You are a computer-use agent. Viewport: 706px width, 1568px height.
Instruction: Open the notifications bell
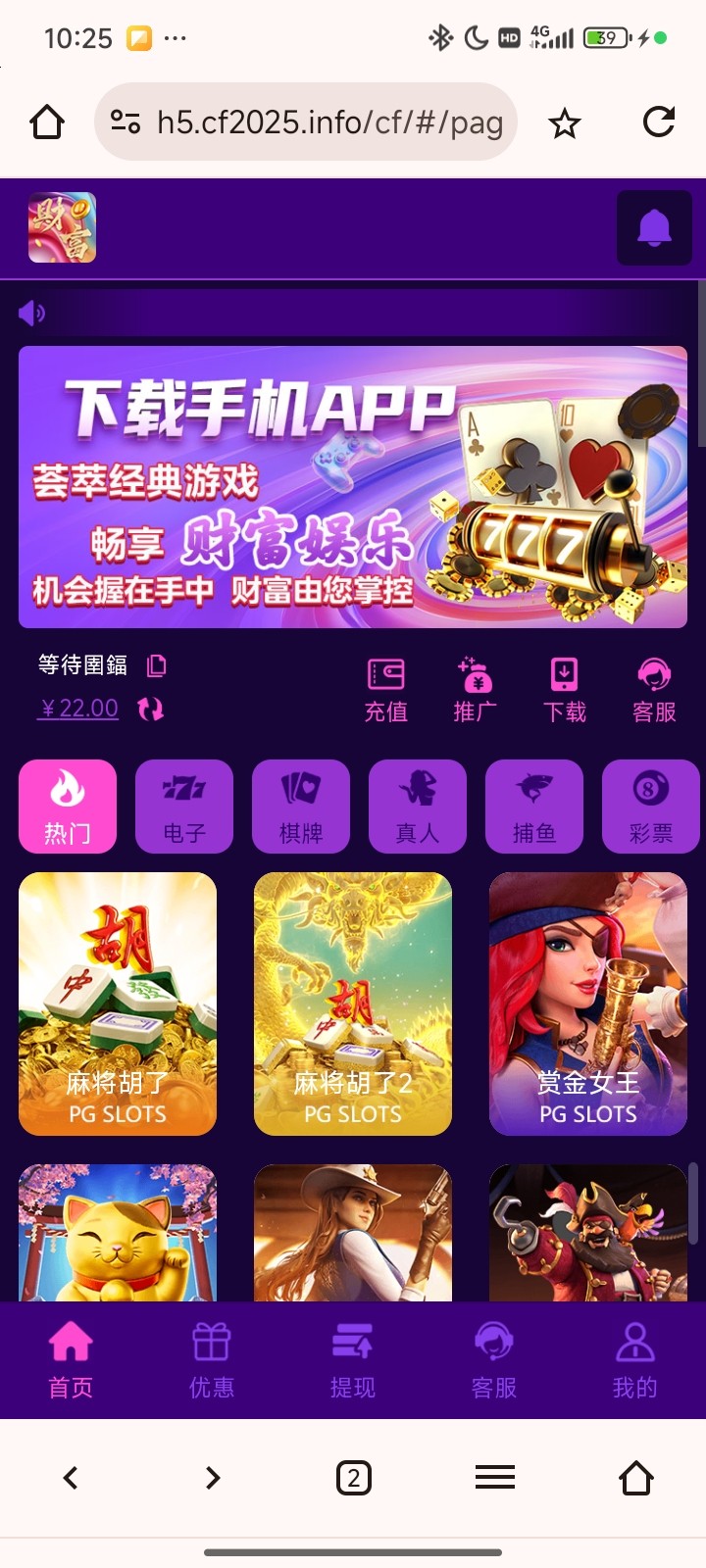pyautogui.click(x=654, y=228)
